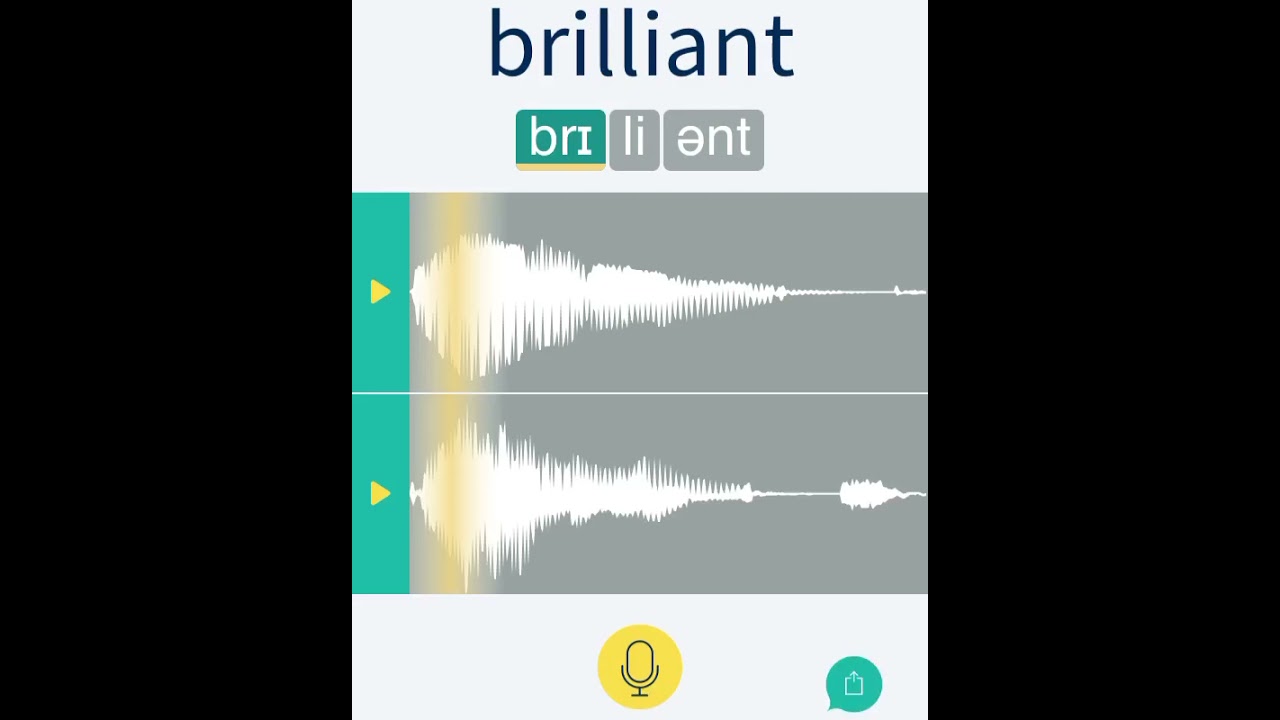1280x720 pixels.
Task: Tap the yellow microphone to record
Action: (x=640, y=667)
